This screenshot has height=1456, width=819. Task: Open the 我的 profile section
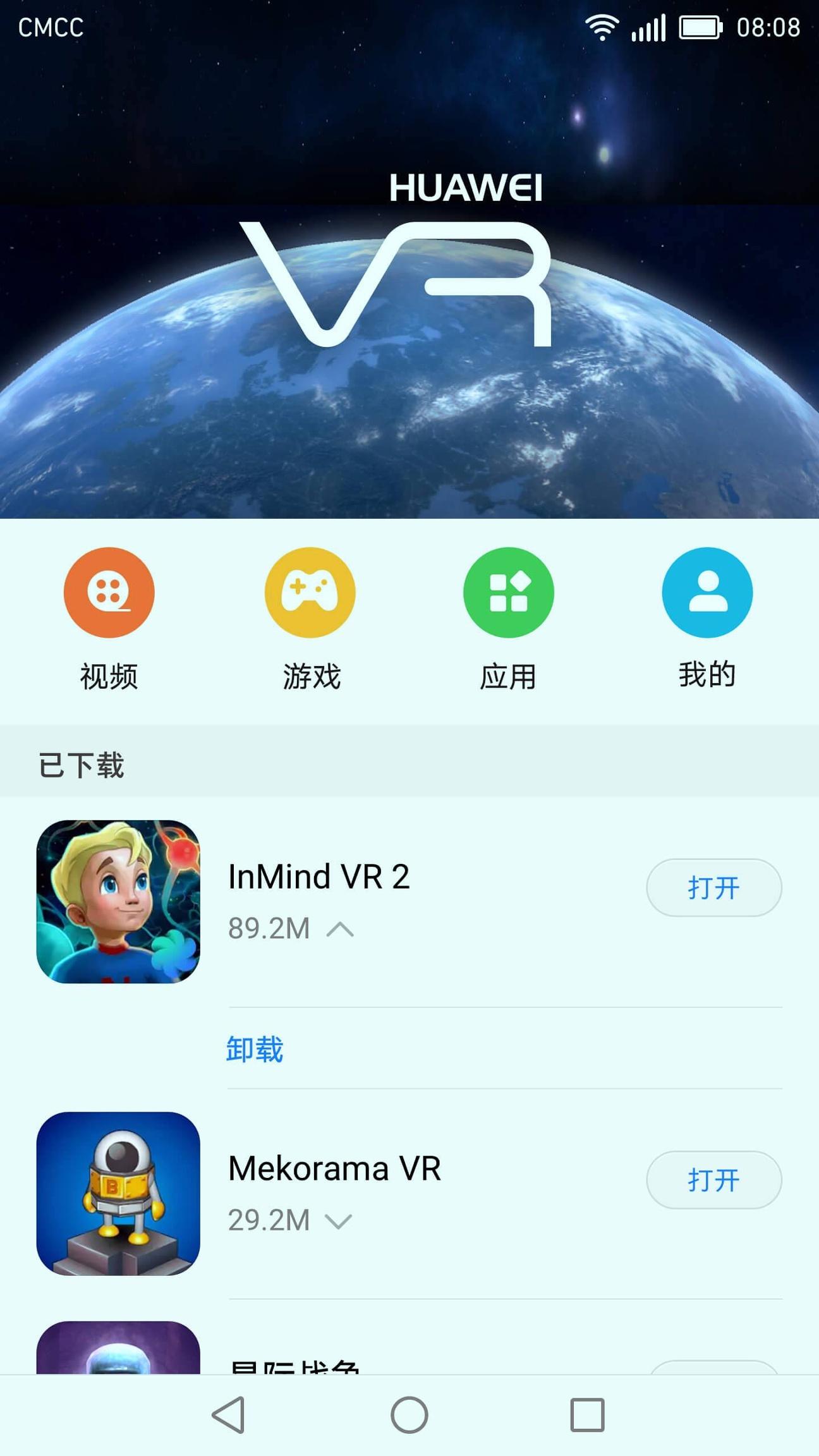pyautogui.click(x=707, y=593)
